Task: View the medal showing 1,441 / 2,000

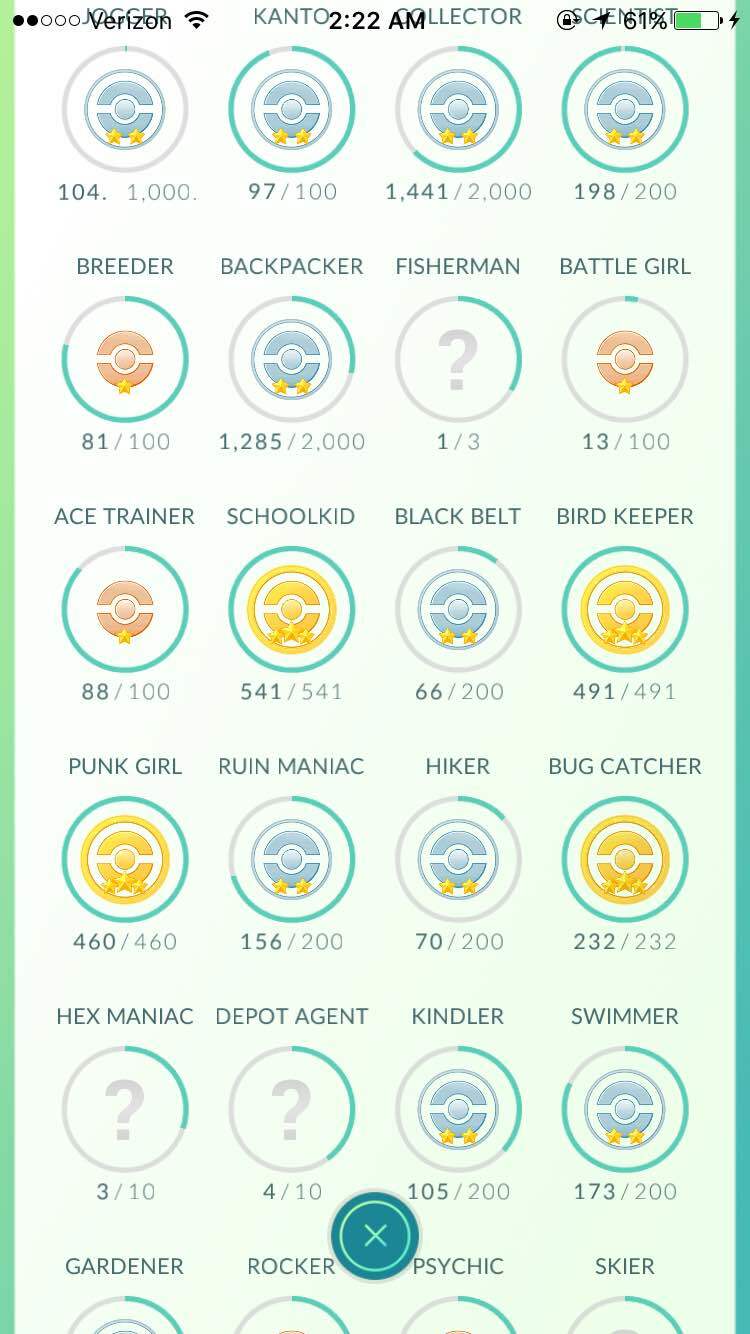Action: [x=458, y=109]
